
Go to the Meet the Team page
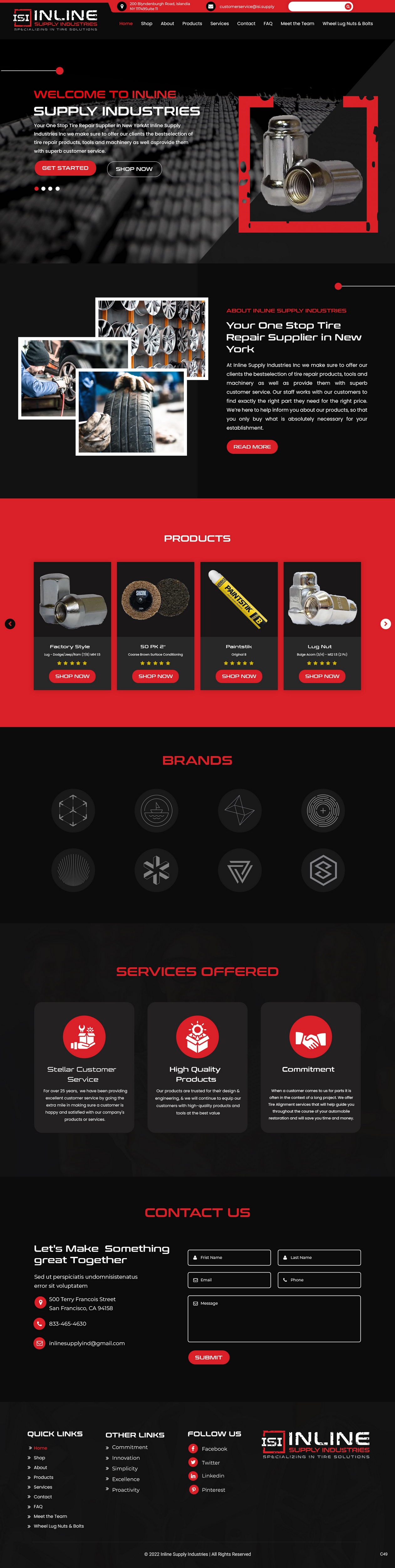(x=297, y=24)
